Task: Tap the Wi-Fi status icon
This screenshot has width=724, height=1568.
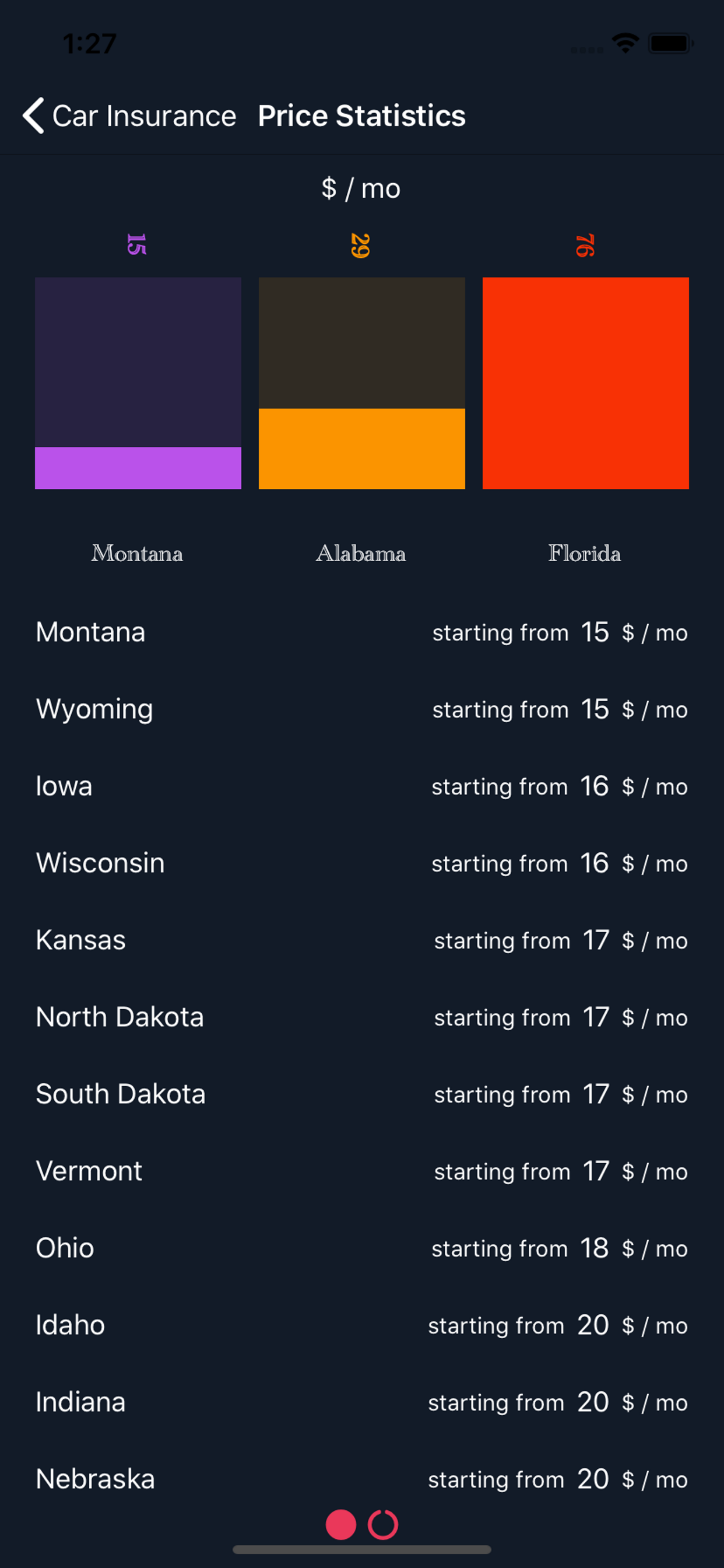Action: 624,41
